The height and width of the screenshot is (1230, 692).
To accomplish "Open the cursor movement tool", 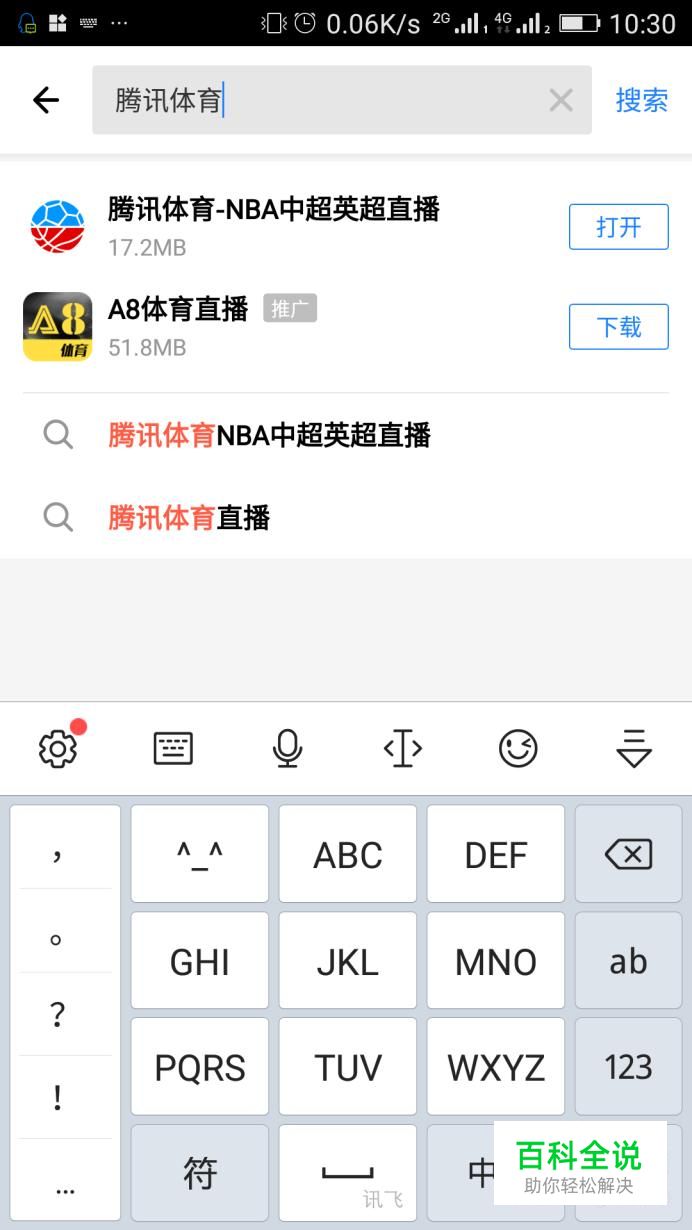I will (403, 748).
